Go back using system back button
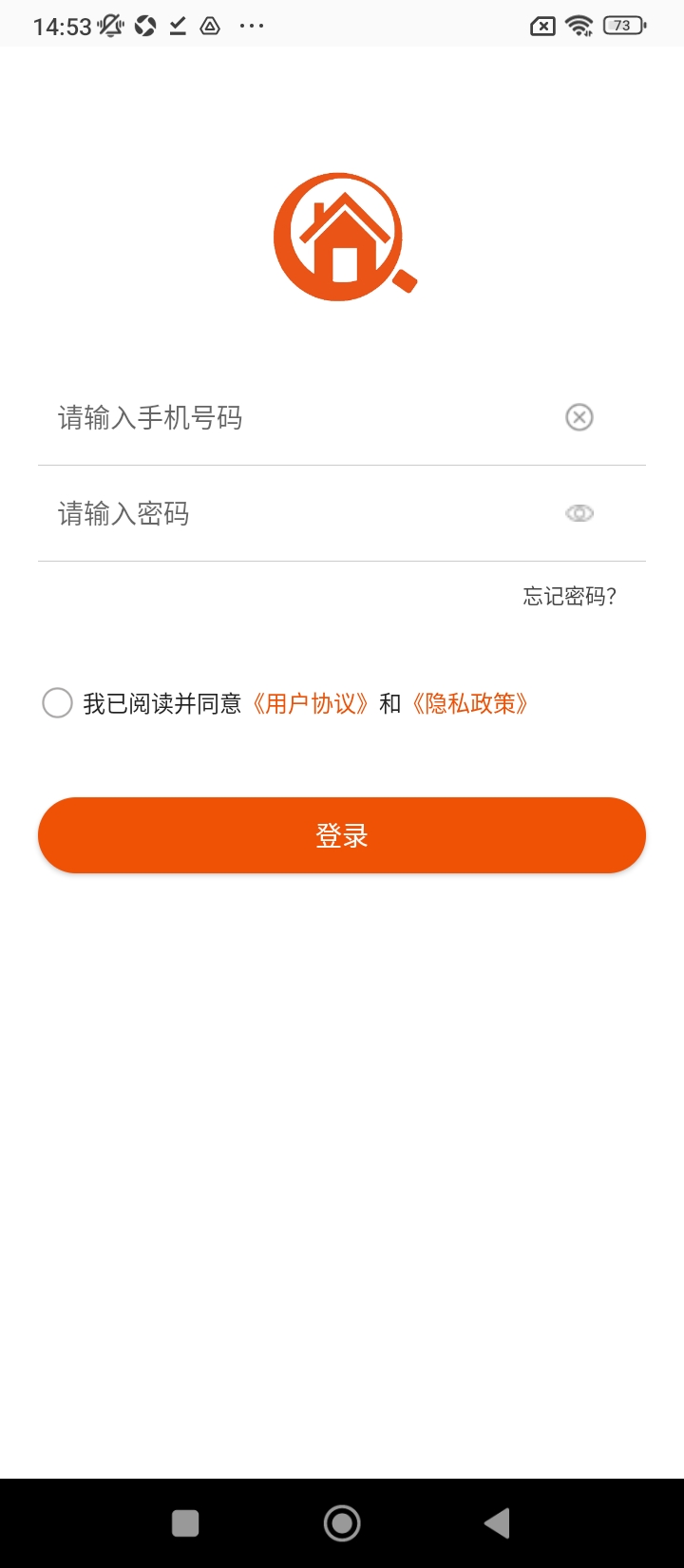 [497, 1523]
